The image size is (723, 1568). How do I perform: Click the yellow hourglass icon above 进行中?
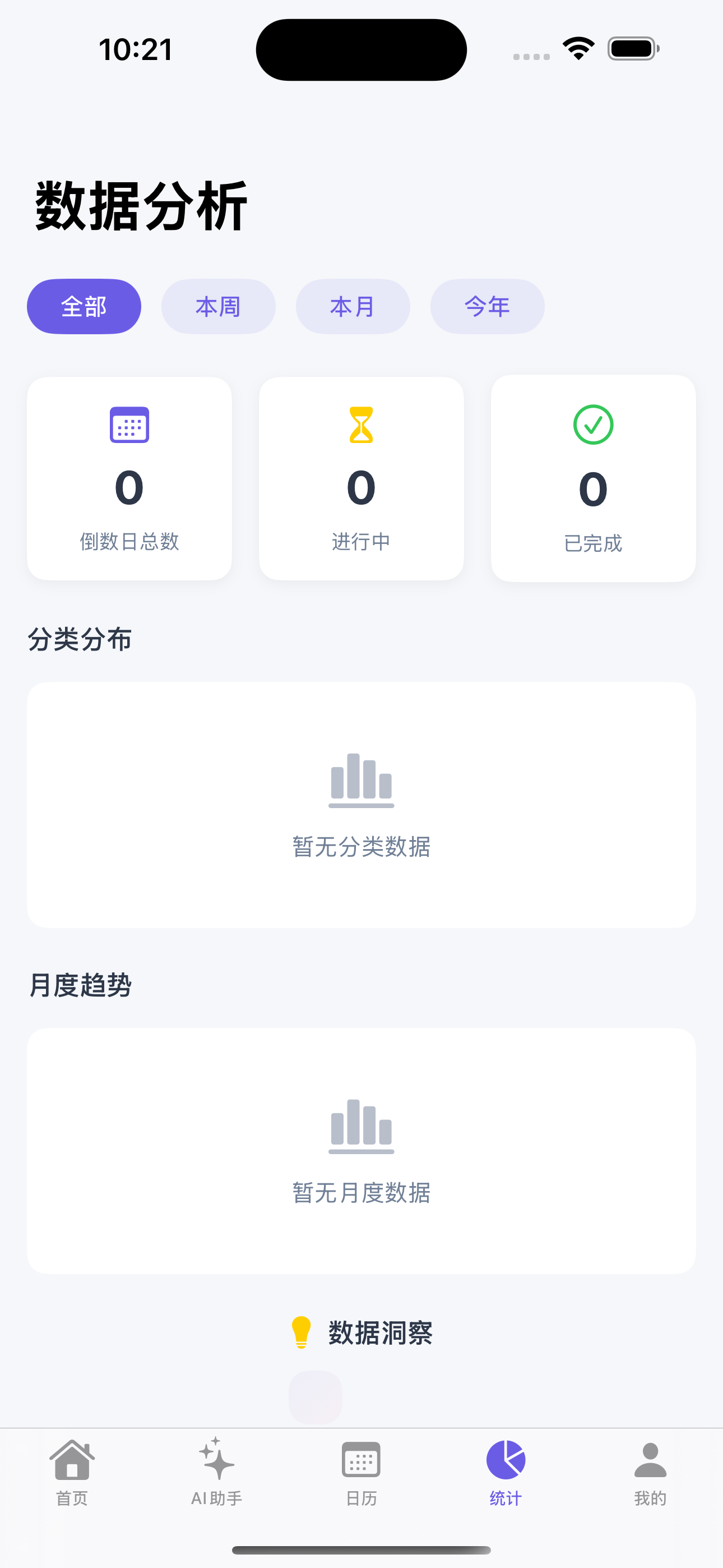tap(361, 425)
